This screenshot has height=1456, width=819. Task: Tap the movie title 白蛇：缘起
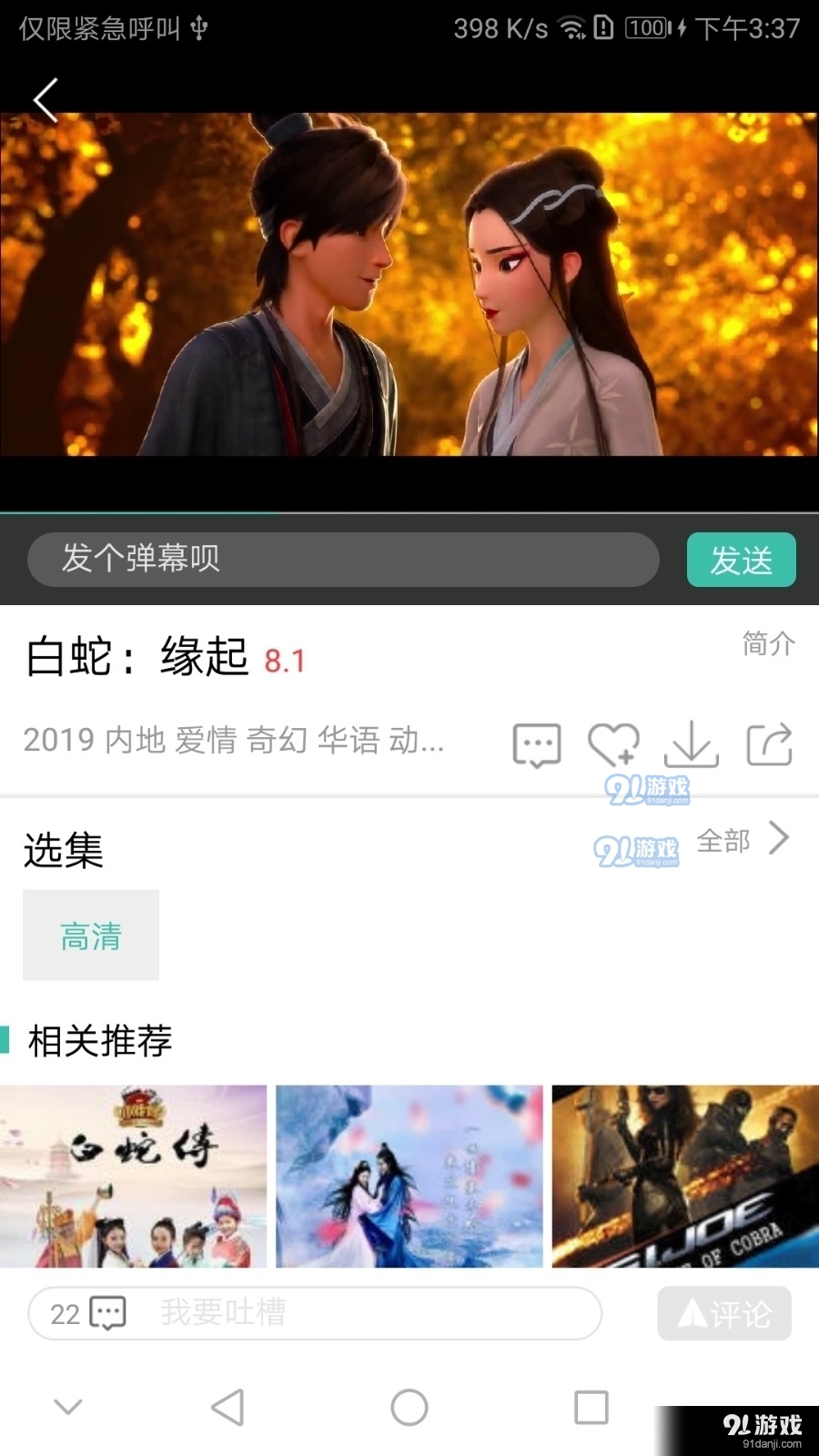click(x=136, y=658)
